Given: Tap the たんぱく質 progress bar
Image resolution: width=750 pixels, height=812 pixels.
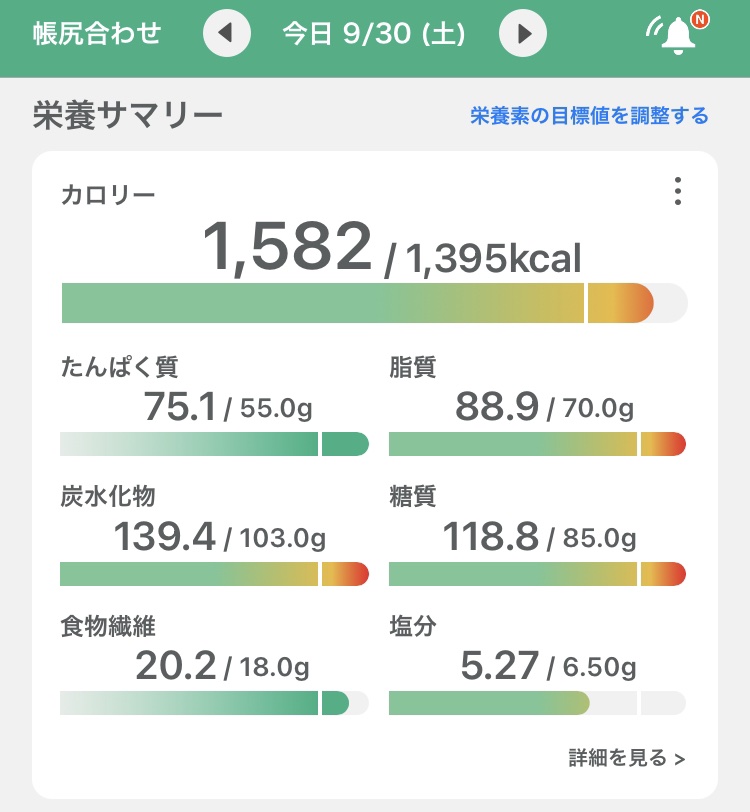Looking at the screenshot, I should point(214,443).
